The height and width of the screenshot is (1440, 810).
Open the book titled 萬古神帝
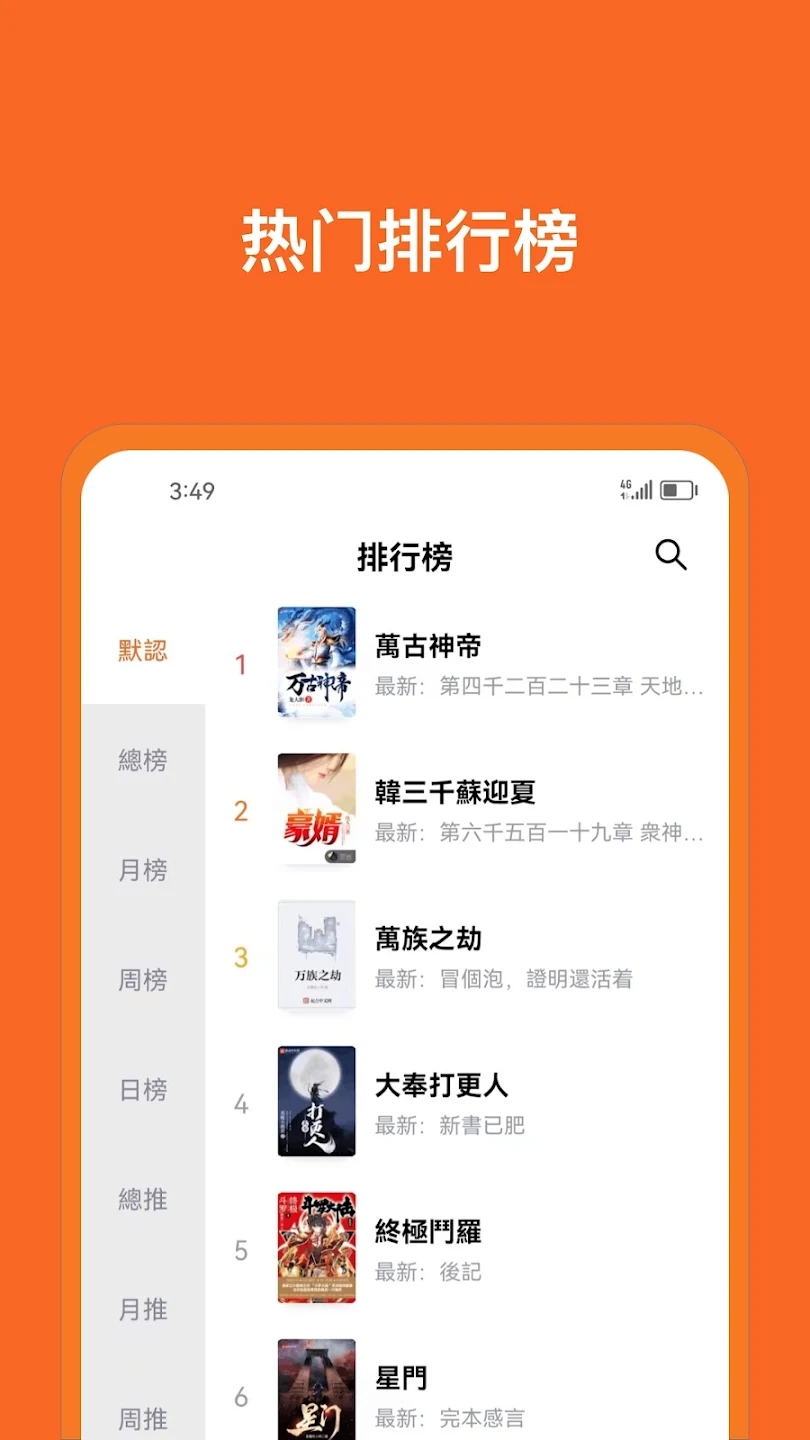tap(428, 646)
